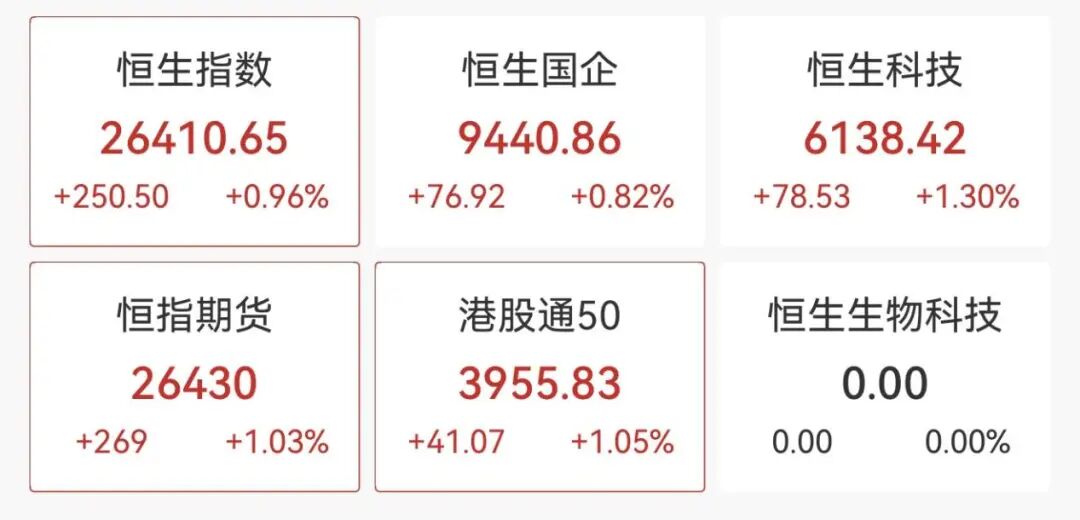The width and height of the screenshot is (1080, 520).
Task: Open the 恒指期货 futures card
Action: pyautogui.click(x=194, y=378)
